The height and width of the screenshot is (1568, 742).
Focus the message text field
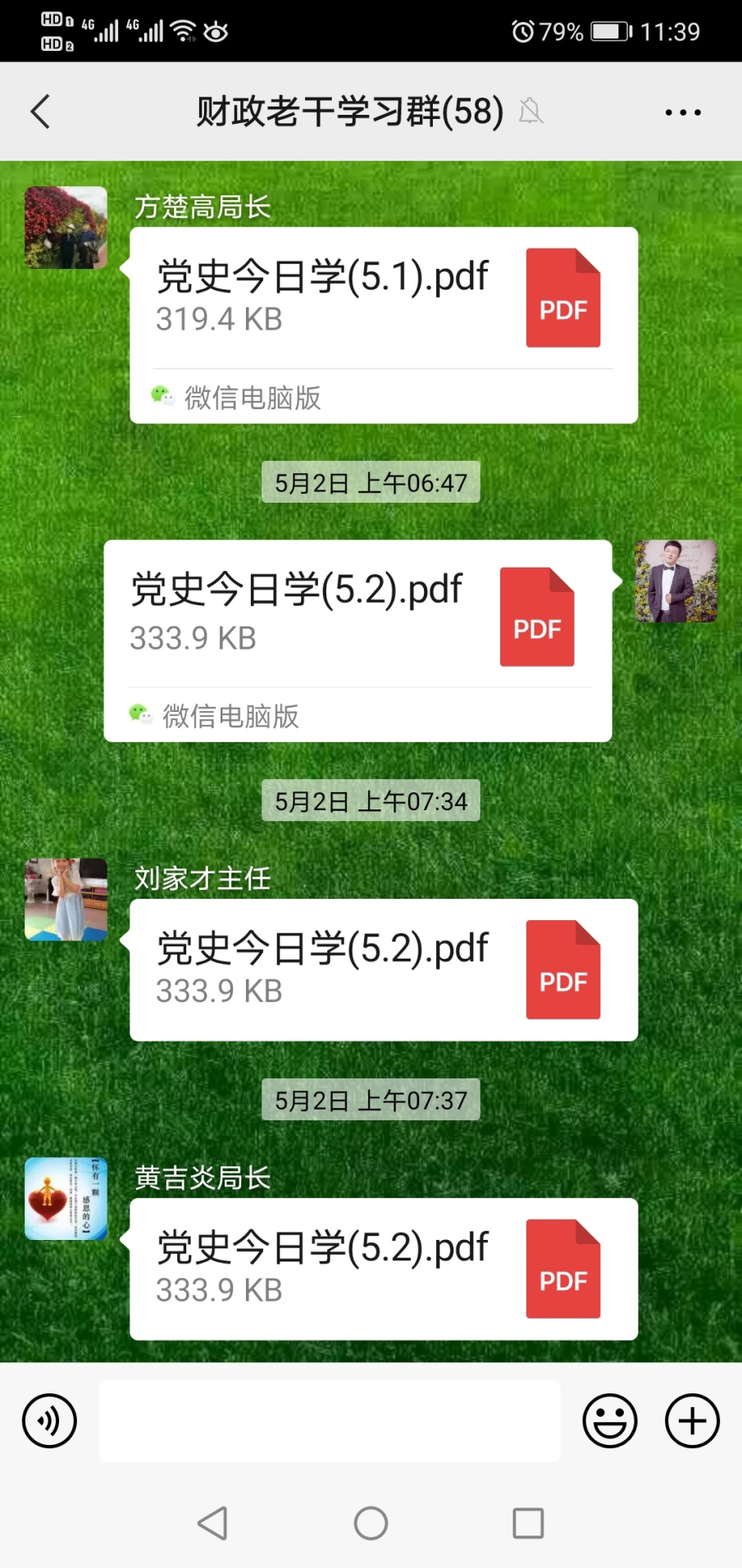click(330, 1421)
